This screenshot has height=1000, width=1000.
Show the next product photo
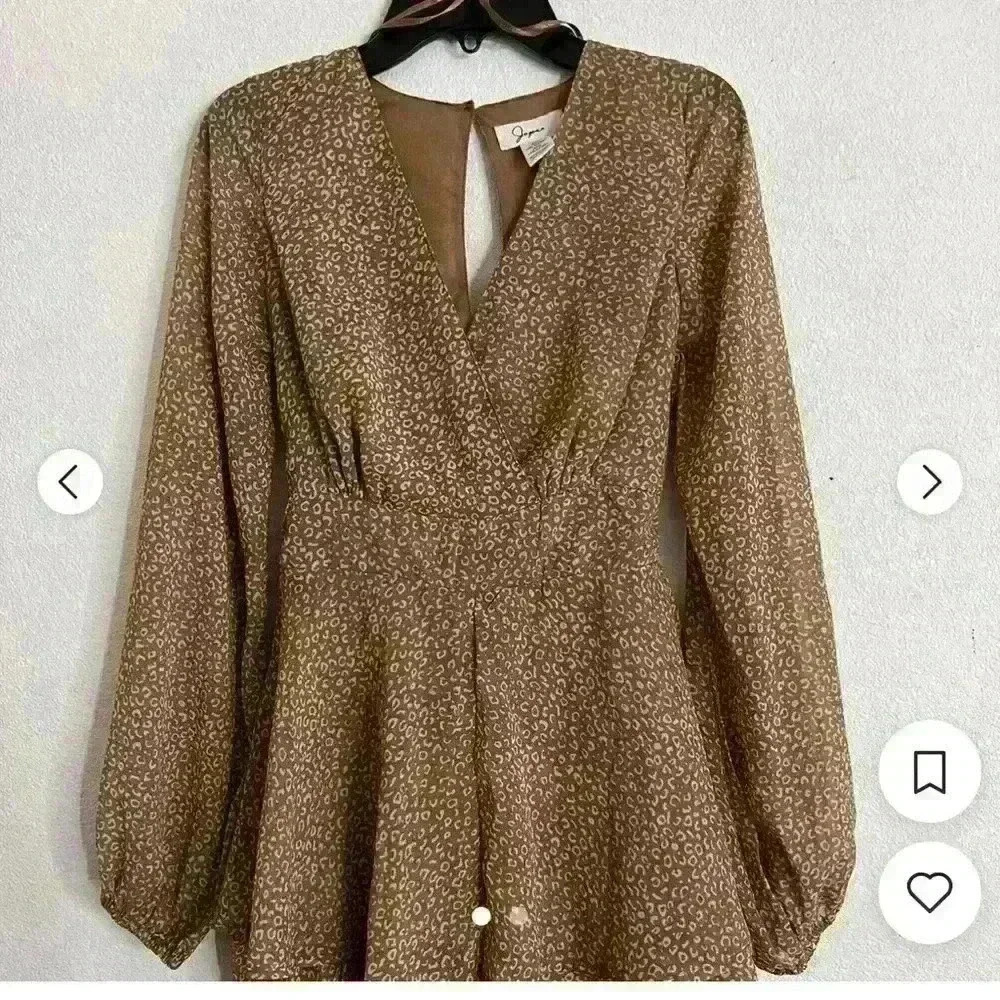point(929,482)
